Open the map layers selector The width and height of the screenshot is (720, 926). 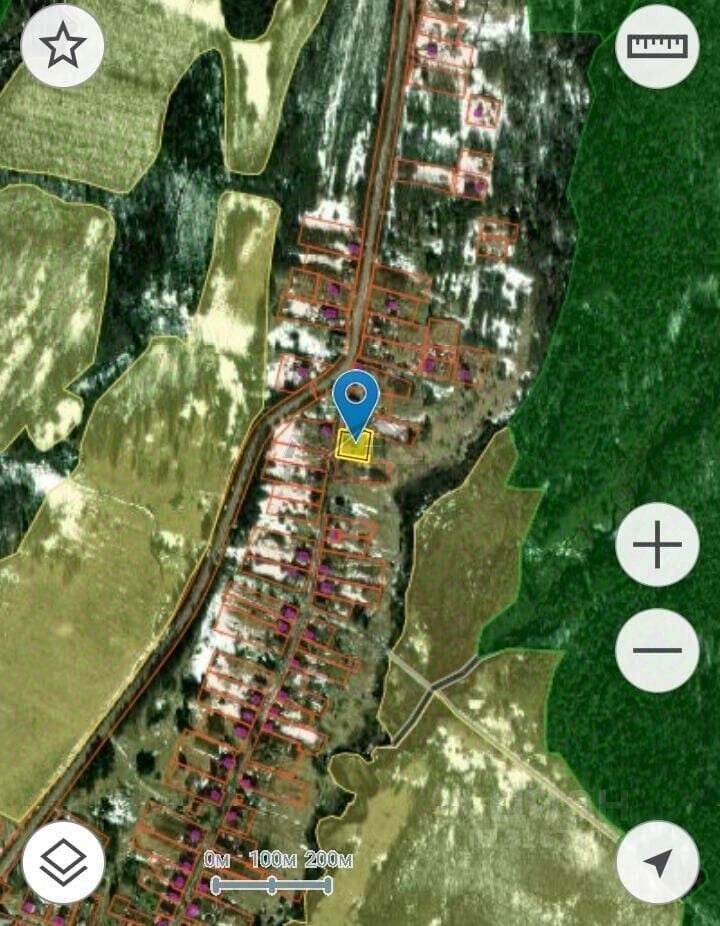coord(63,862)
